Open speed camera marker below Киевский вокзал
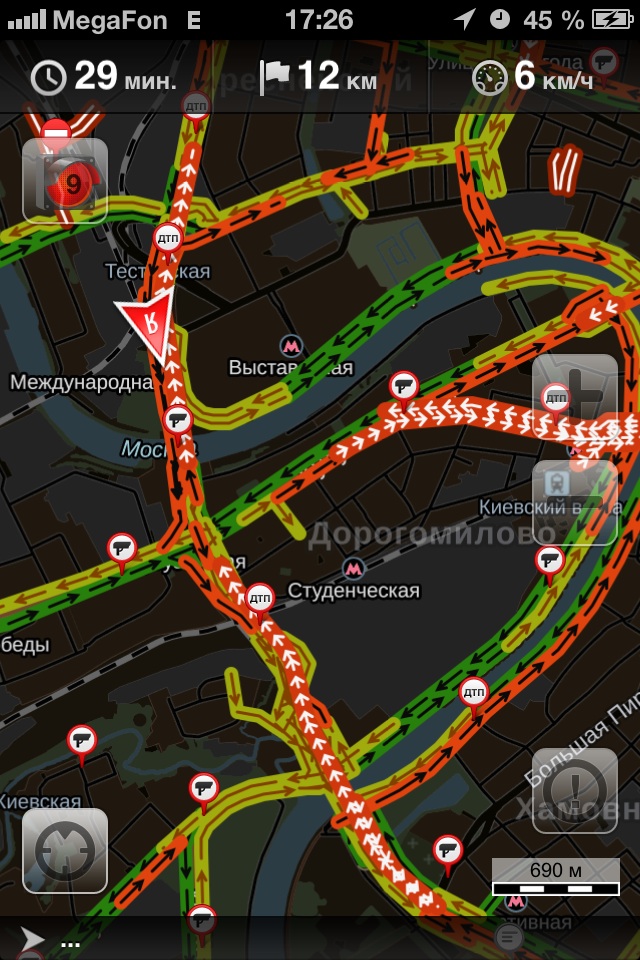The width and height of the screenshot is (640, 960). tap(549, 563)
